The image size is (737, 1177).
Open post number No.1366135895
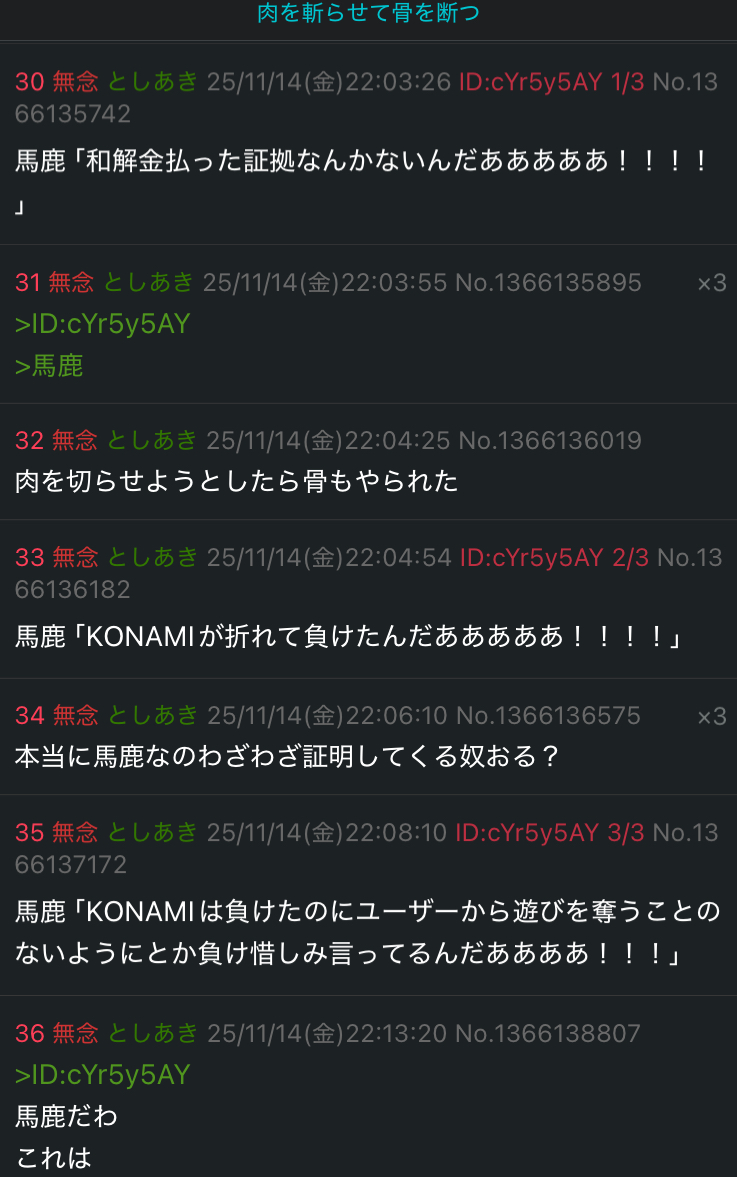pyautogui.click(x=548, y=283)
